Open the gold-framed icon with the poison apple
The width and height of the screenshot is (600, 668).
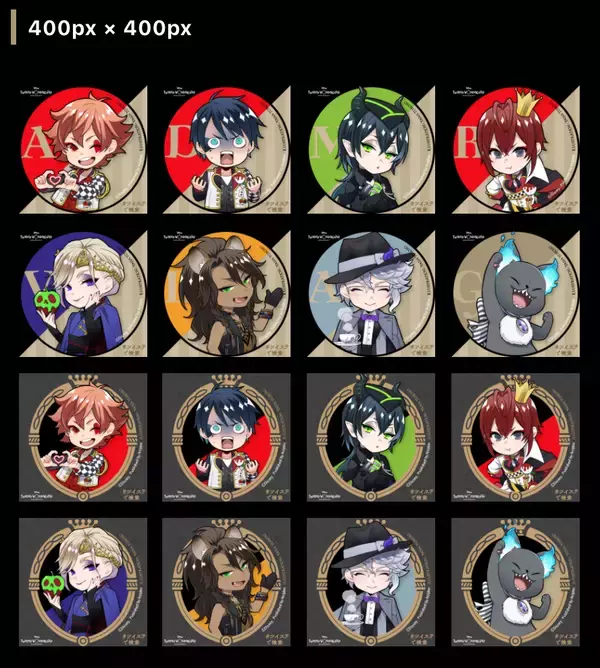pyautogui.click(x=83, y=581)
